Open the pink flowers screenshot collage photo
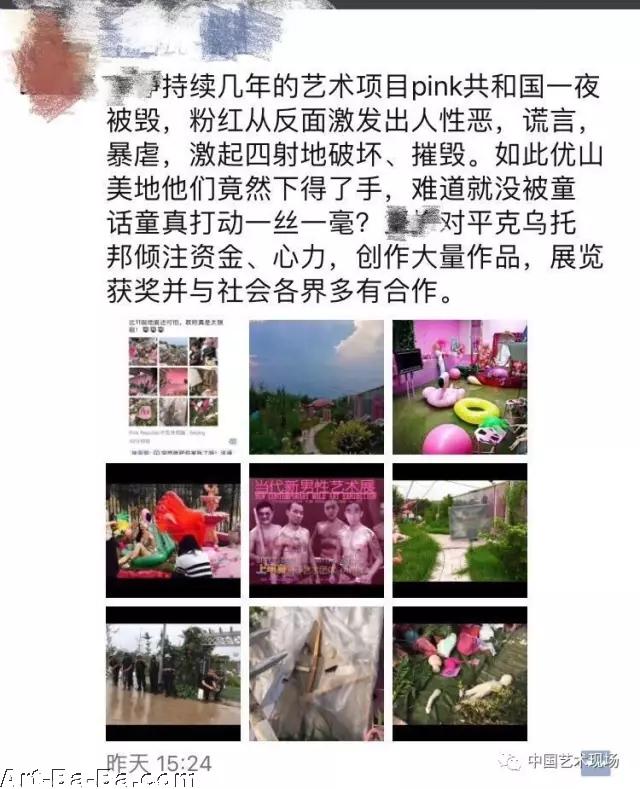This screenshot has width=640, height=789. coord(173,387)
